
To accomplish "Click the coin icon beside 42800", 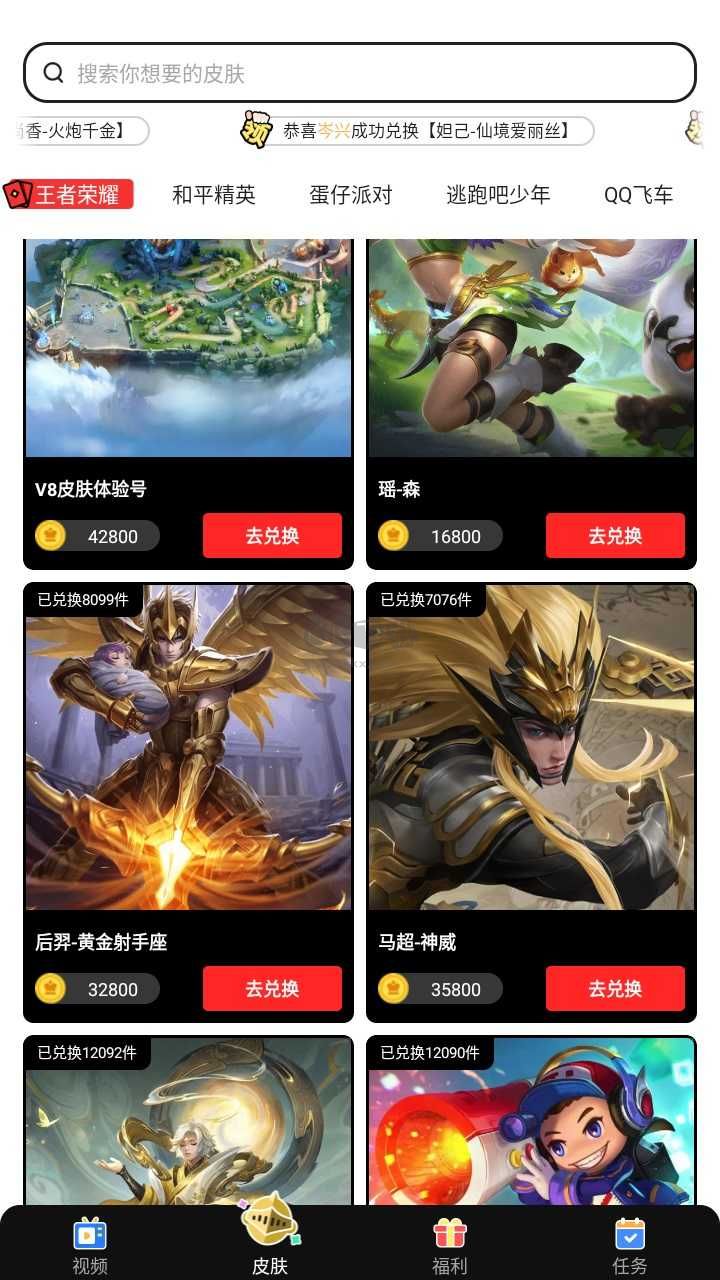I will 48,536.
